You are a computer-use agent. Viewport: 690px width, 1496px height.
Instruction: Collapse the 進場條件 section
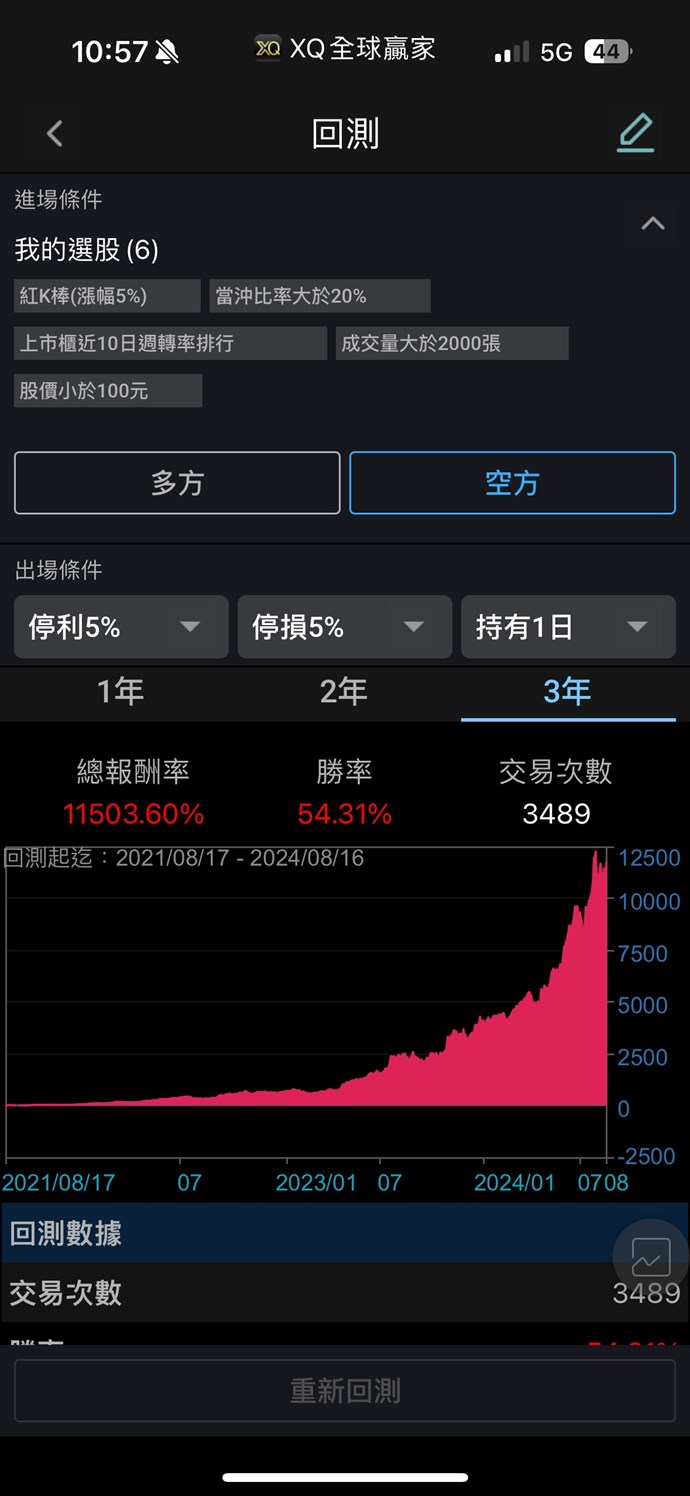[x=652, y=223]
